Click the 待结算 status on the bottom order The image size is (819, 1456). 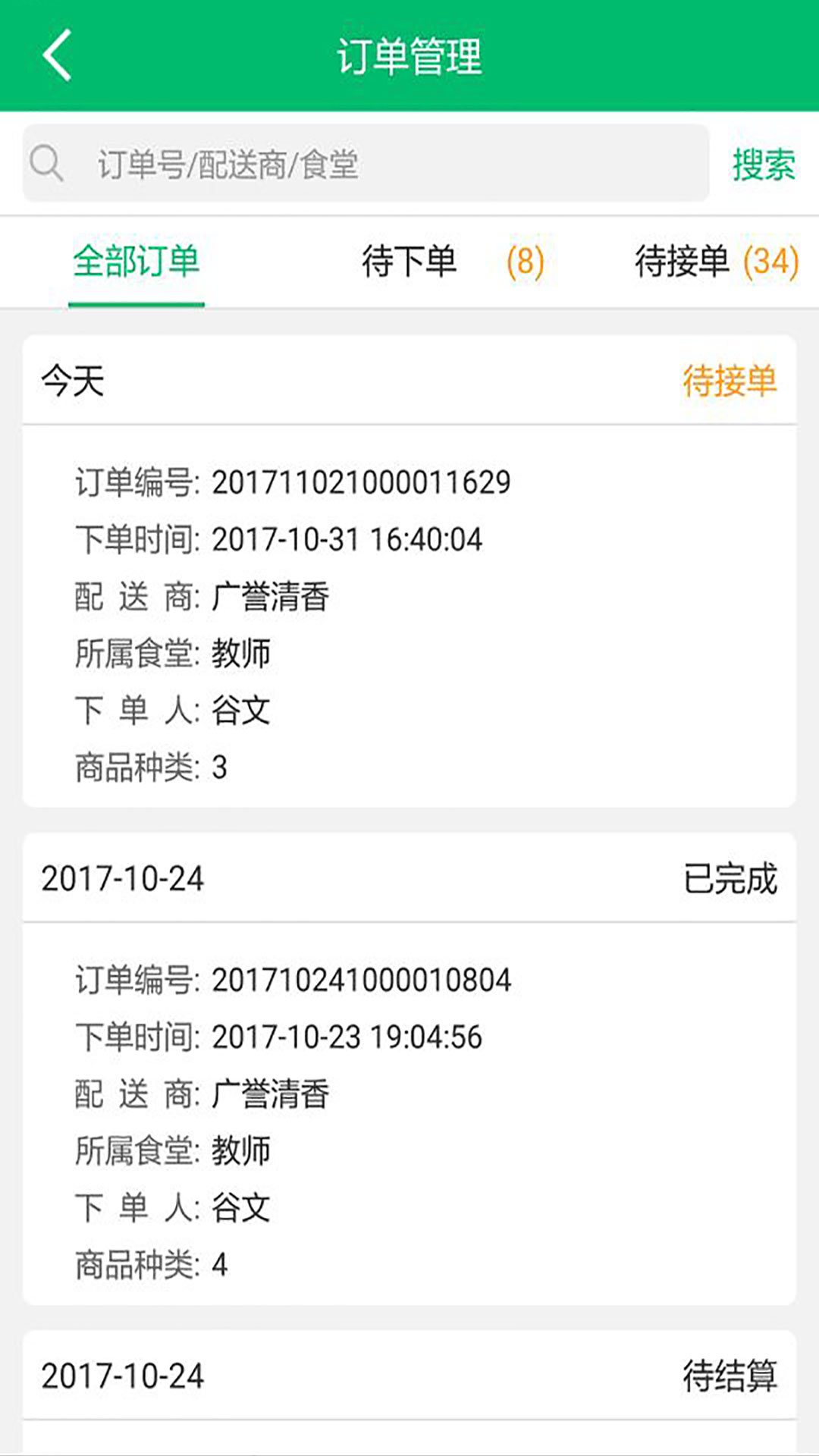(x=730, y=1379)
